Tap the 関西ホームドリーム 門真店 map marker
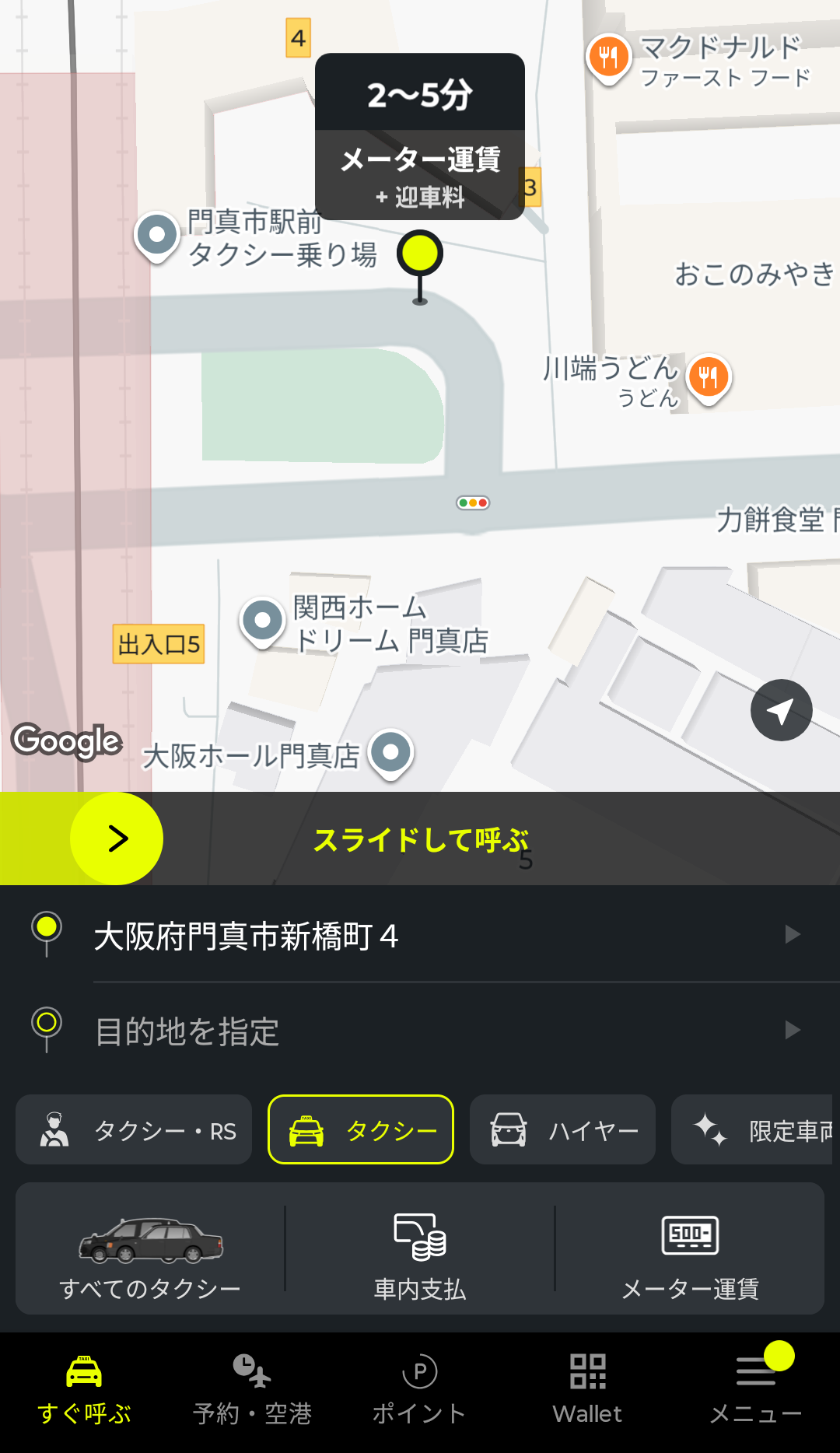This screenshot has height=1453, width=840. (x=262, y=621)
